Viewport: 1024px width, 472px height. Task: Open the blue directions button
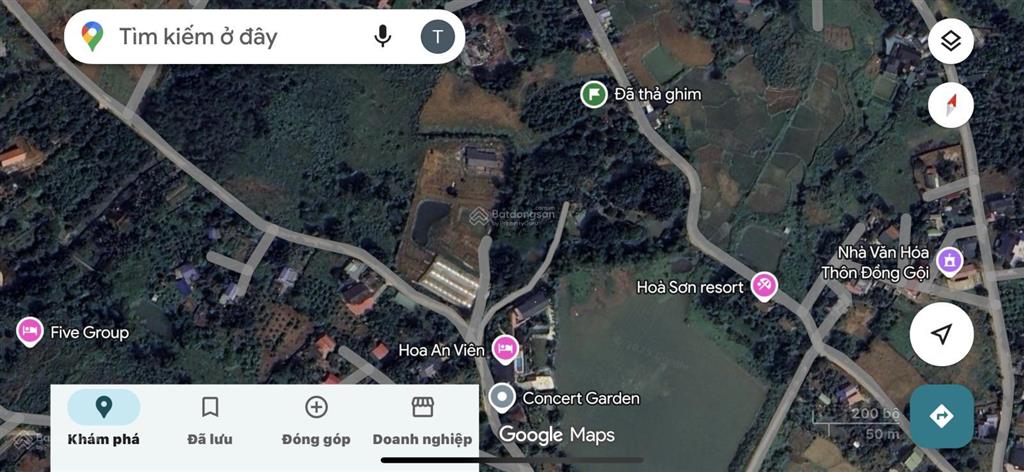point(941,416)
